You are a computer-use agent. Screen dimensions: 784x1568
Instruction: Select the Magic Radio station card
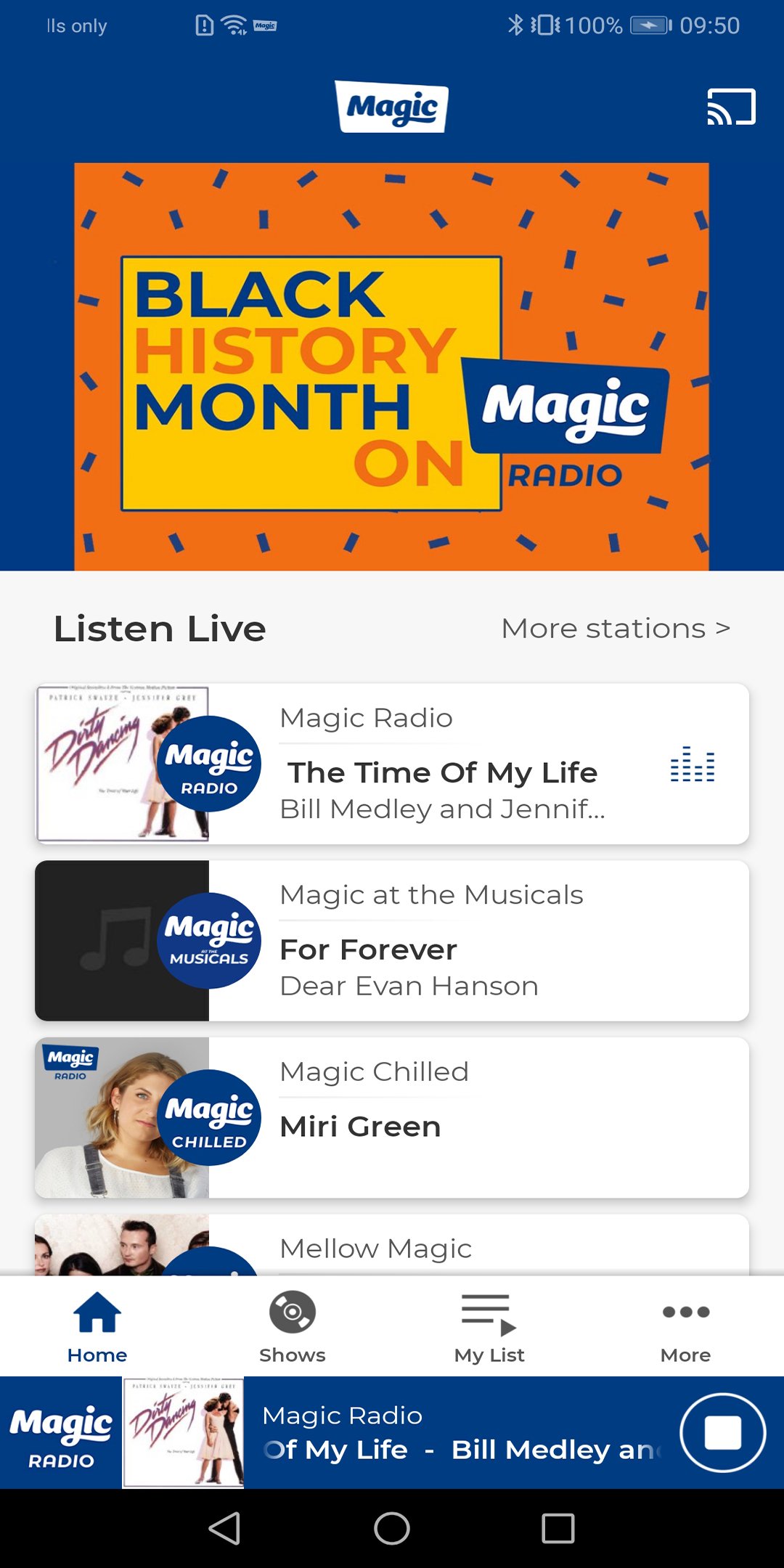tap(392, 764)
